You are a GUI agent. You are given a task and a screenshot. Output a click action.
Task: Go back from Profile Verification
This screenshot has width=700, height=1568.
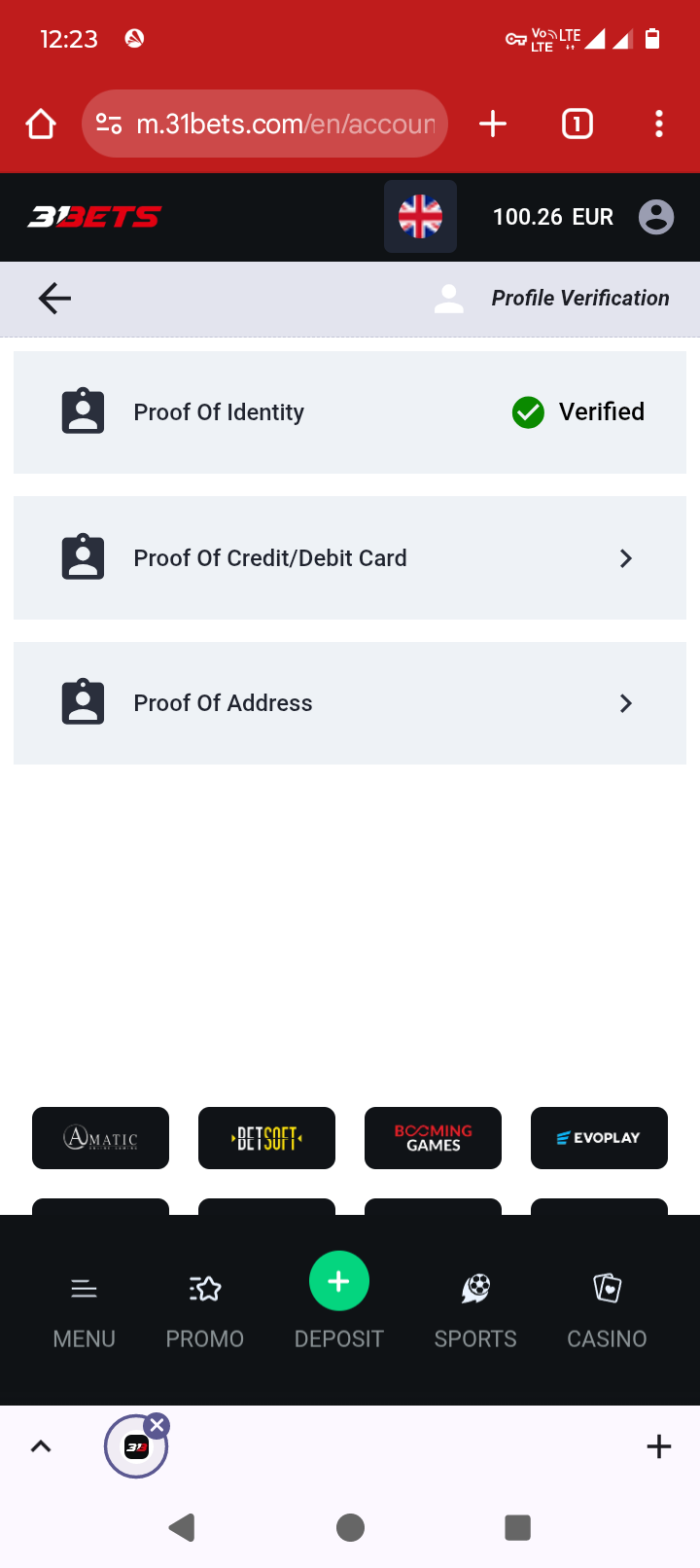click(x=54, y=299)
